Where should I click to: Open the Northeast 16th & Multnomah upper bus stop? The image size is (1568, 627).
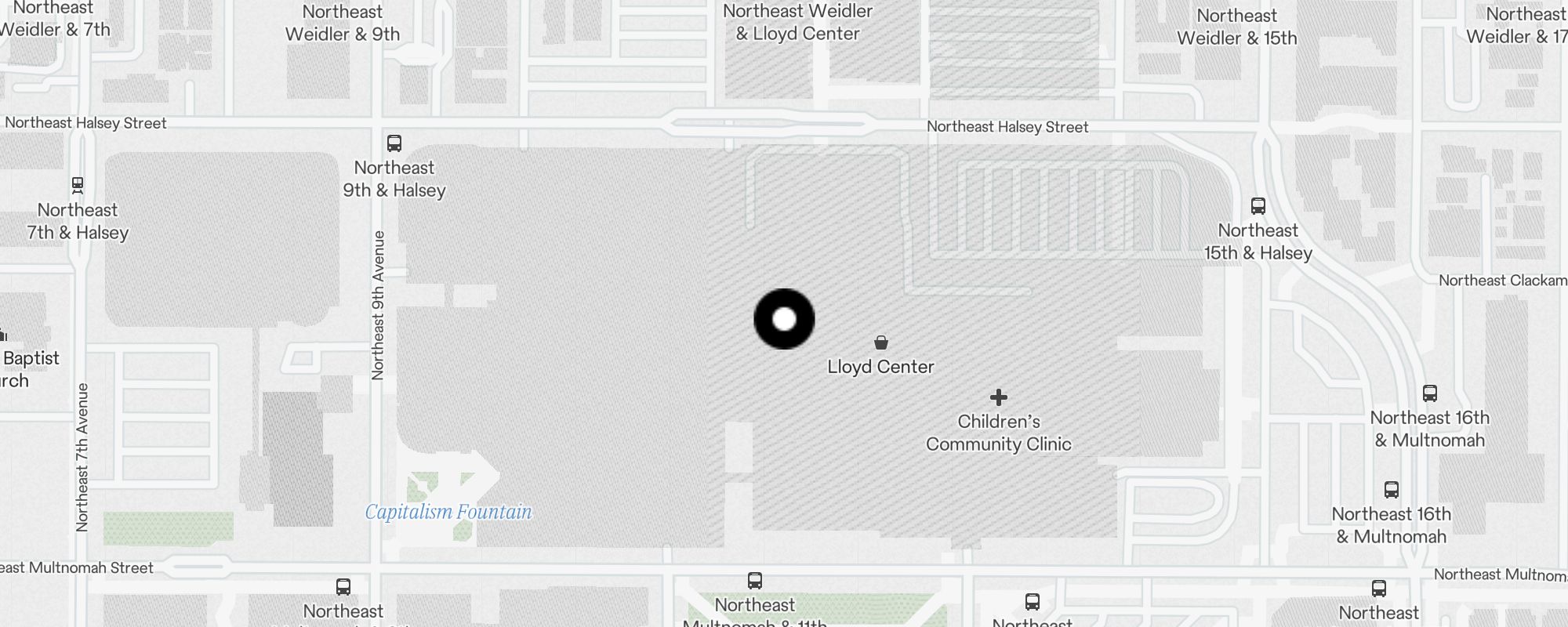tap(1430, 393)
